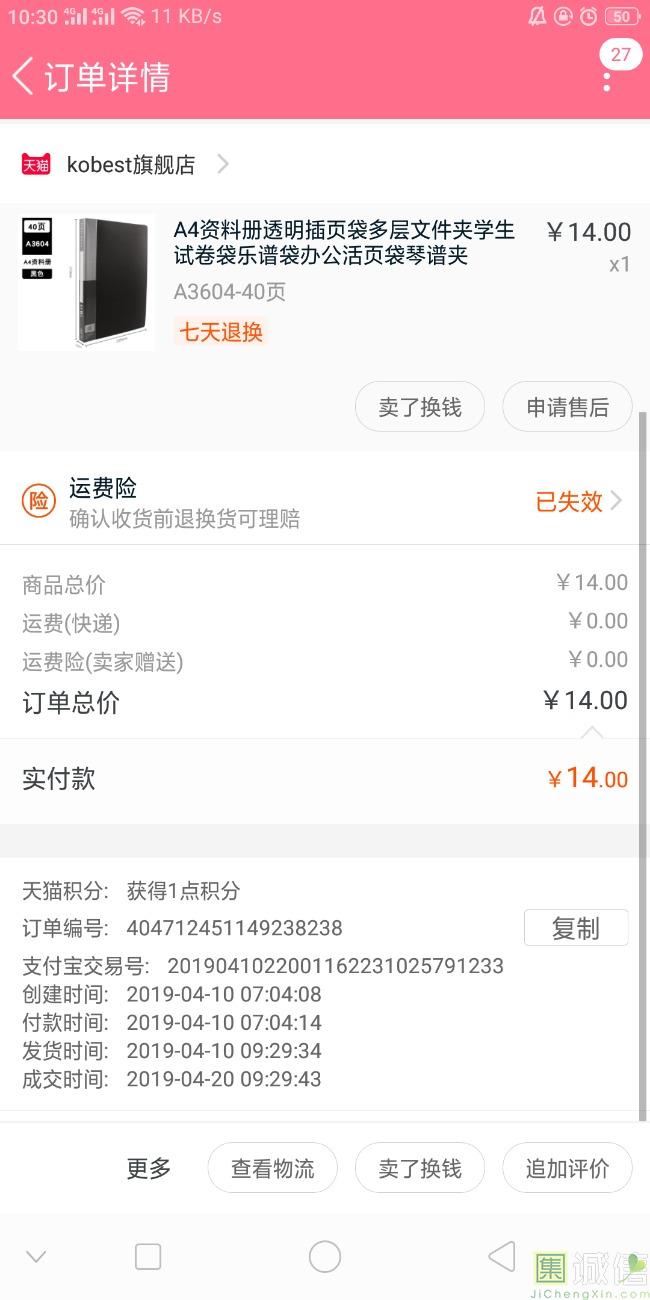Tap the system home button

coord(325,1257)
